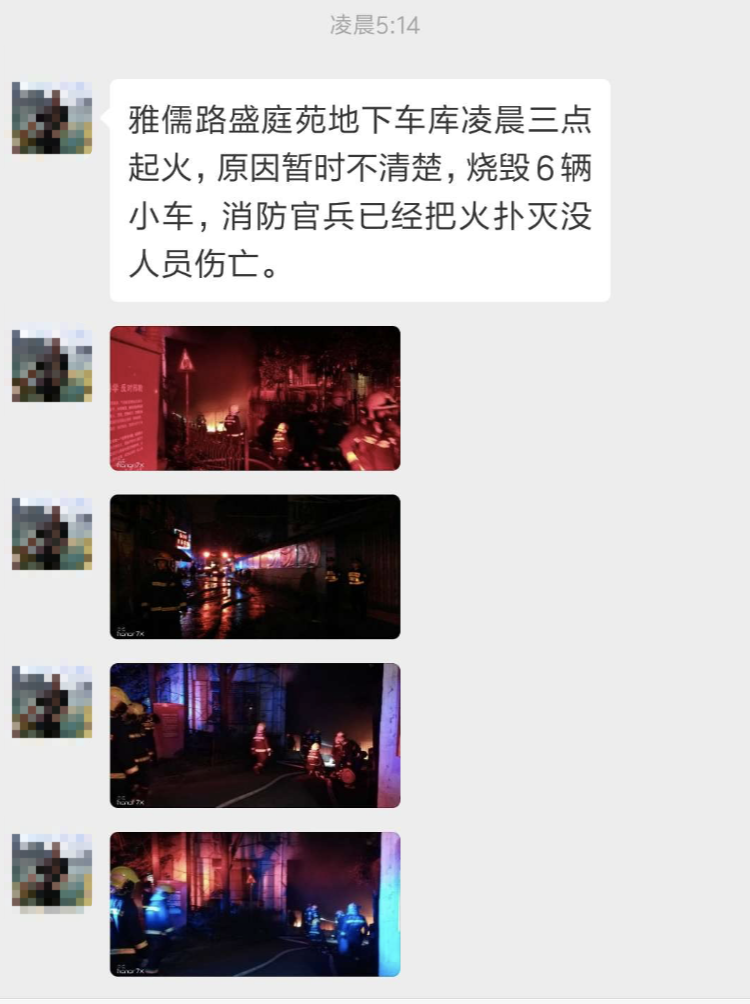
Task: Tap the sender avatar beside the text message
Action: coord(52,118)
